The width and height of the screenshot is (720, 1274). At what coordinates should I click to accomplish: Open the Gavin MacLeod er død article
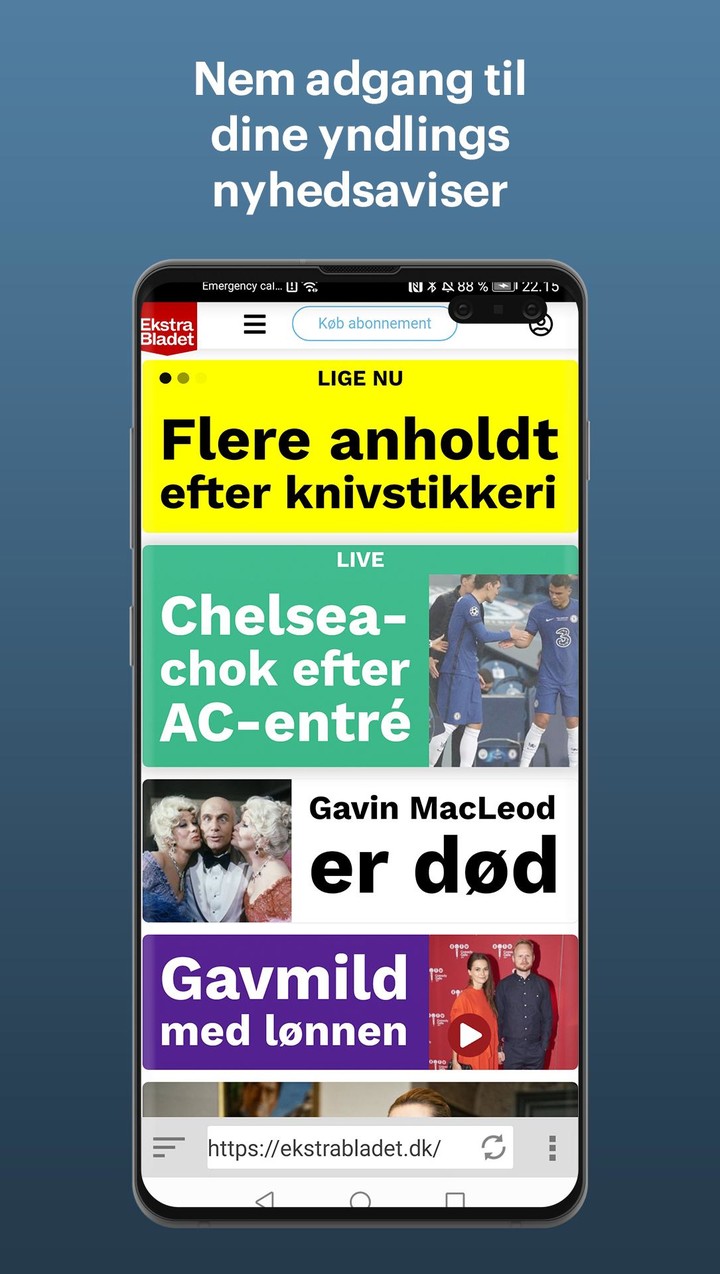click(360, 849)
